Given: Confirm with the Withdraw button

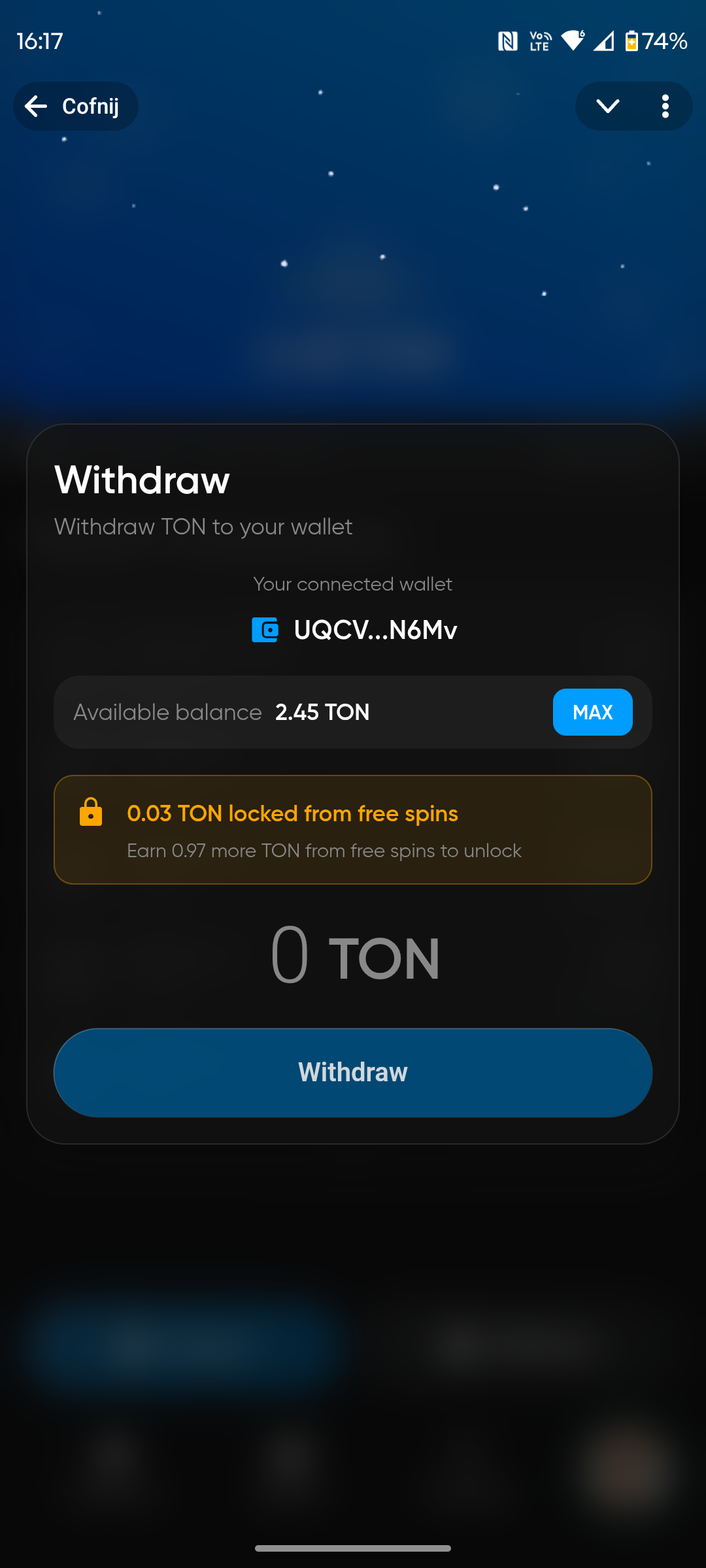Looking at the screenshot, I should 353,1072.
